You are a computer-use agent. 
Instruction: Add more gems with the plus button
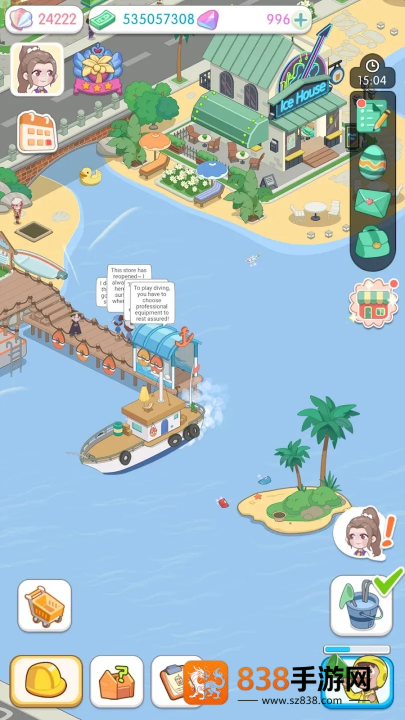(300, 20)
